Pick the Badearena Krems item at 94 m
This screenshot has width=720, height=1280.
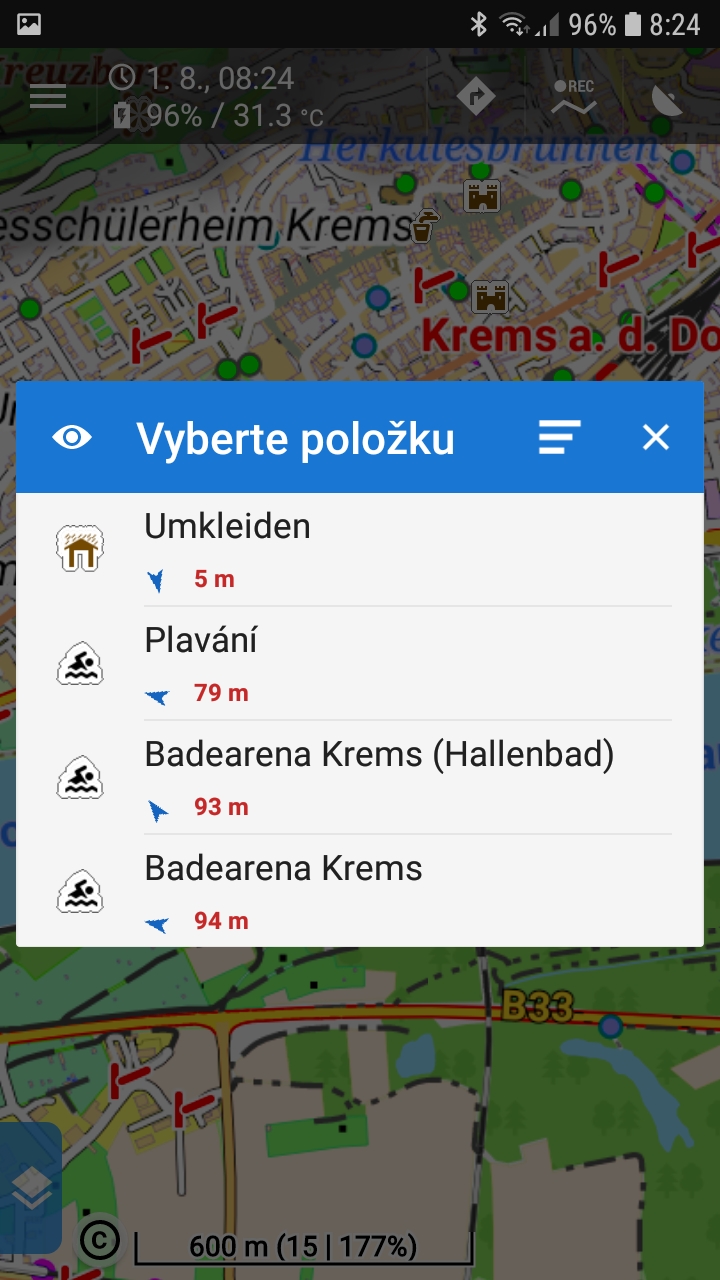[x=360, y=891]
